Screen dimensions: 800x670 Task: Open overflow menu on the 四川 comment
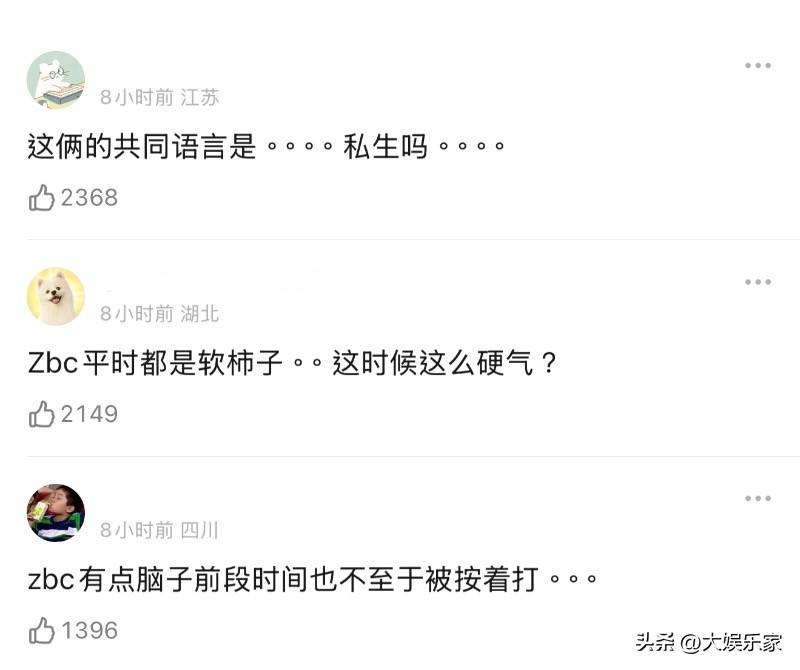tap(758, 499)
